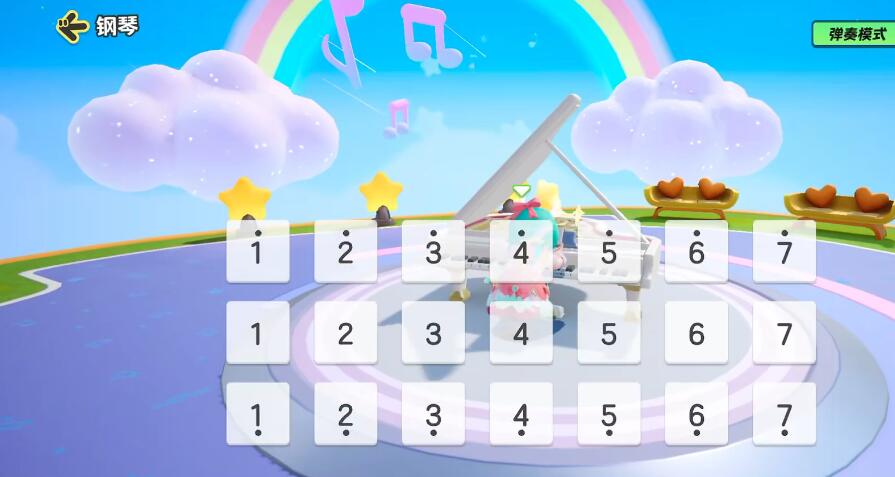The width and height of the screenshot is (895, 477).
Task: Play middle-octave note 2 without dots
Action: [345, 332]
